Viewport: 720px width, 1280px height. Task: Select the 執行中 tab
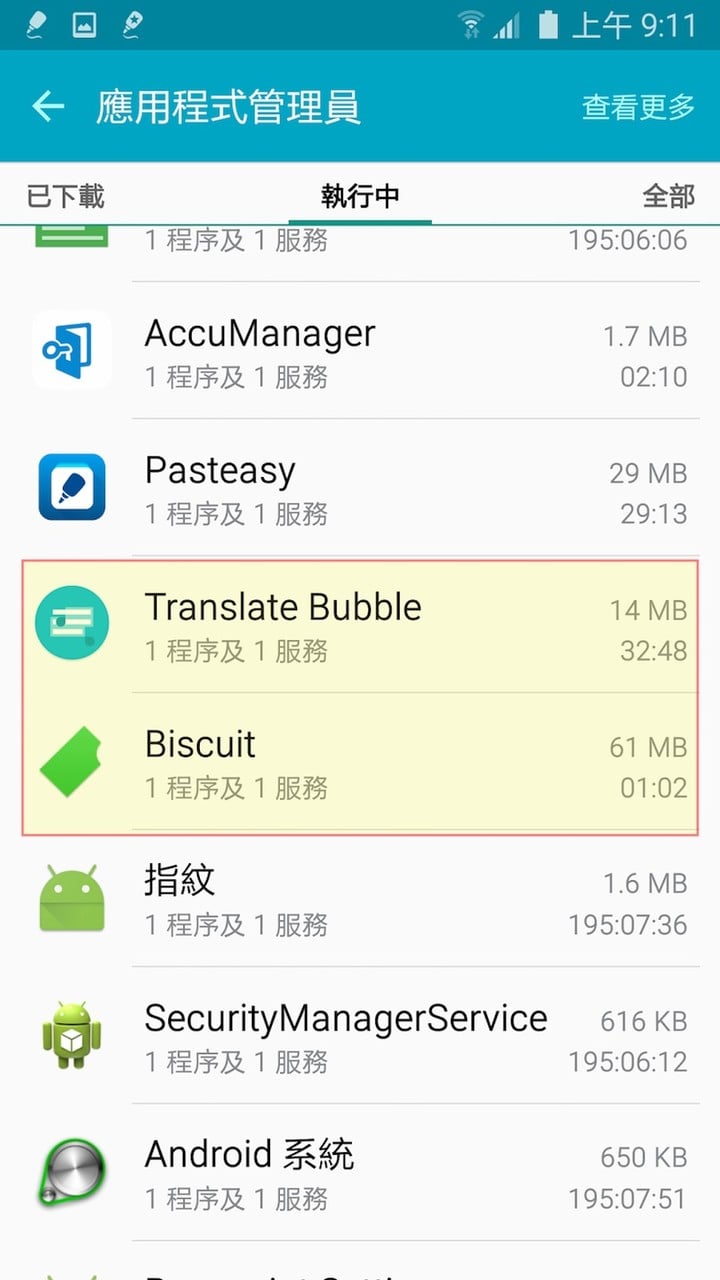[360, 196]
